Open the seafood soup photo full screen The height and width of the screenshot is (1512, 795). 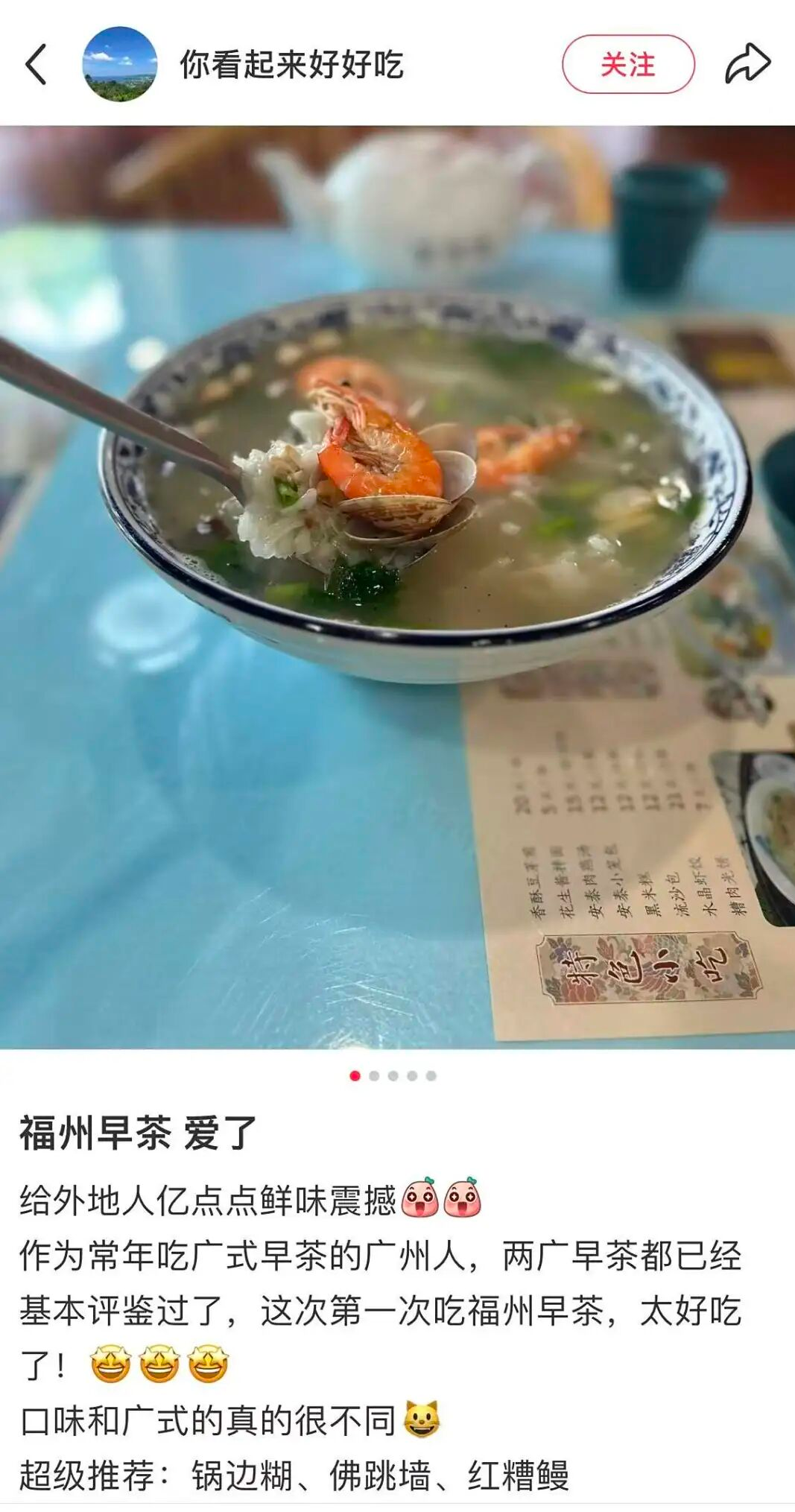click(397, 586)
